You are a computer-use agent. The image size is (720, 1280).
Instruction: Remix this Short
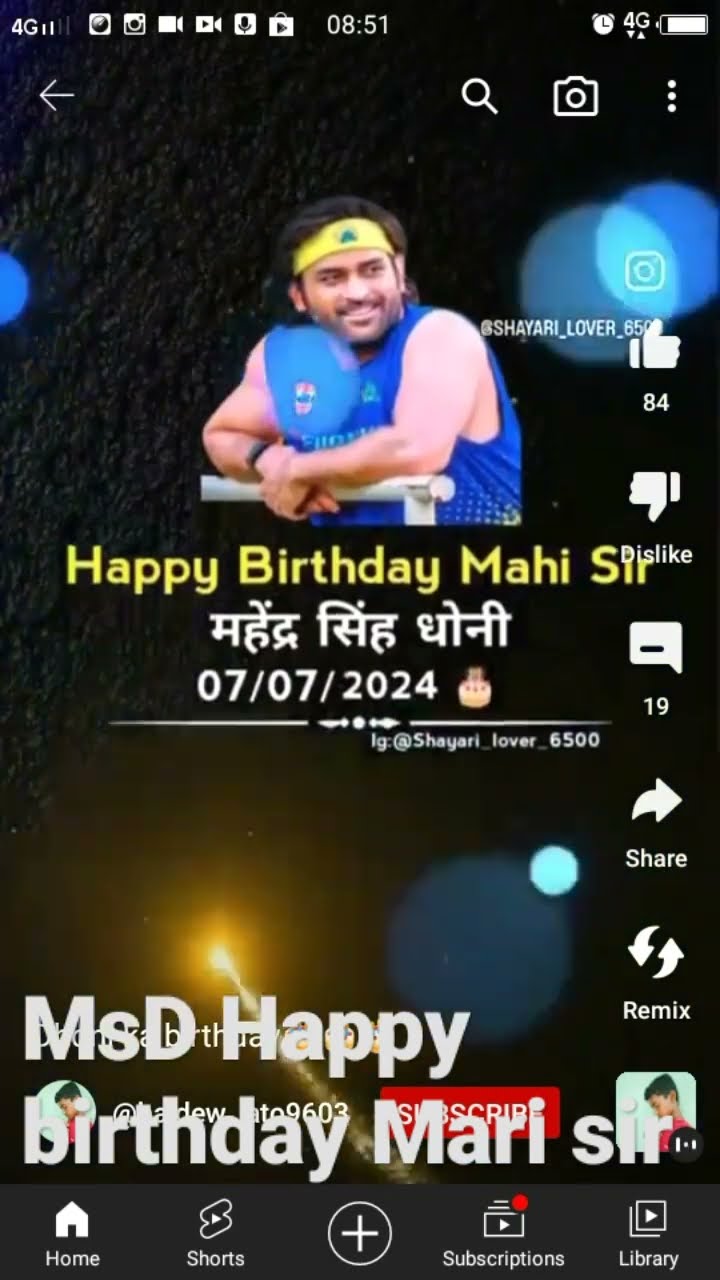point(656,952)
